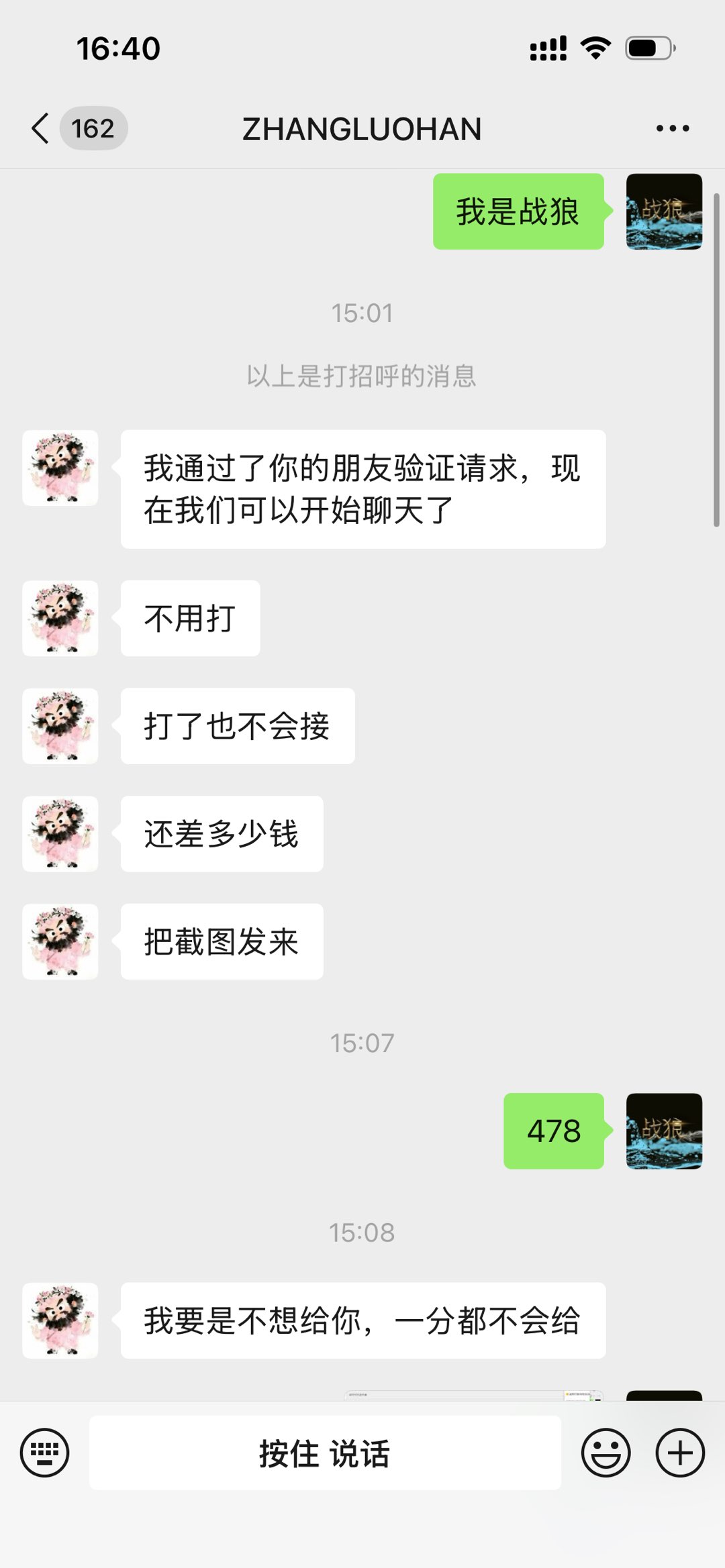Go back to the chat list

tap(42, 128)
